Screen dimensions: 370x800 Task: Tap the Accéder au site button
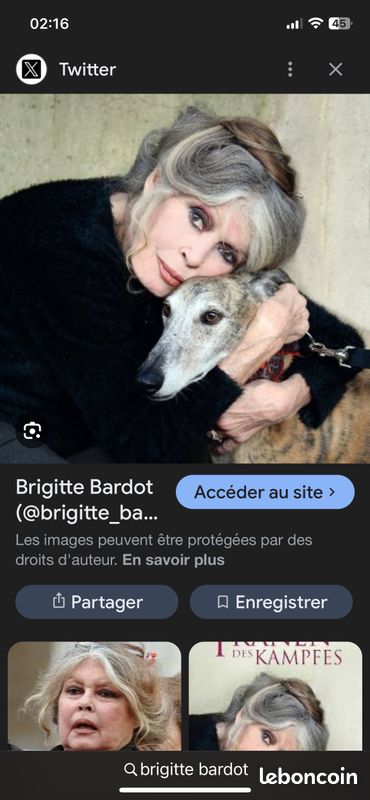pos(265,492)
